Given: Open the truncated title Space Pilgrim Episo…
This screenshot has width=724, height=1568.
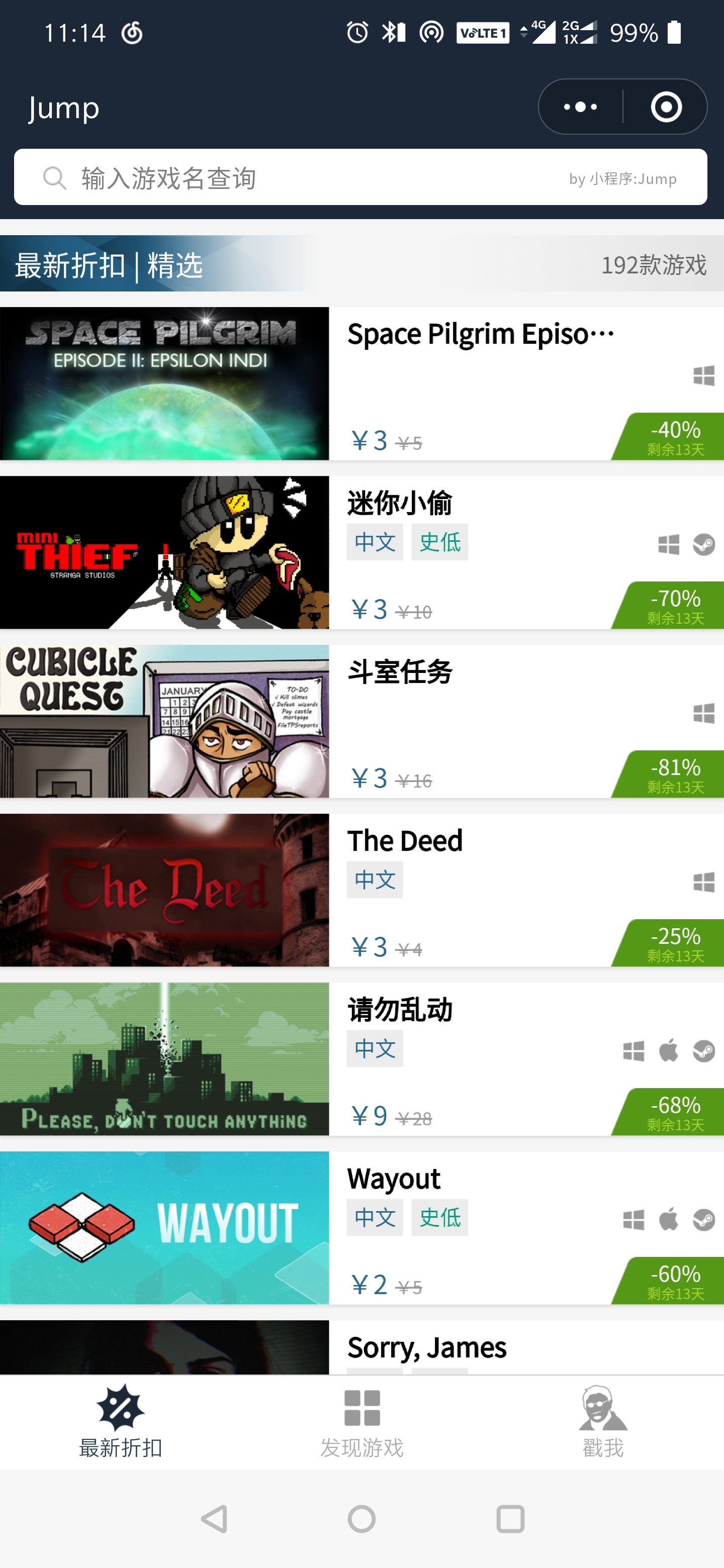Looking at the screenshot, I should [x=481, y=333].
